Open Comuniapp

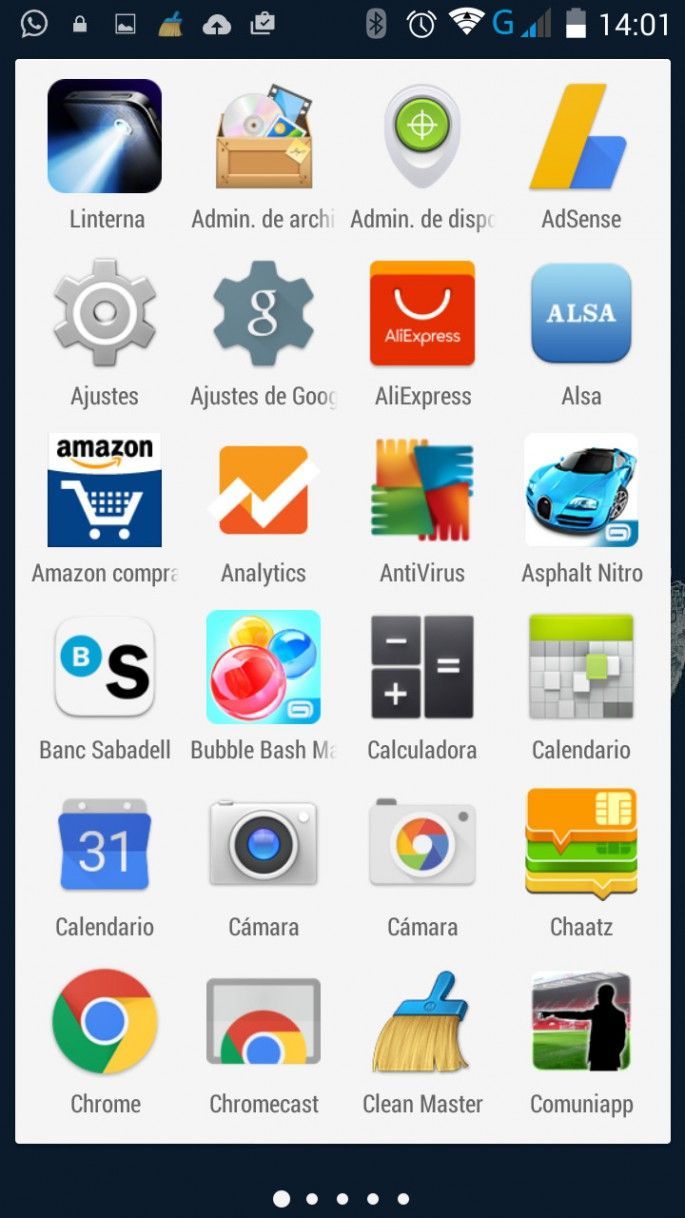click(581, 1022)
